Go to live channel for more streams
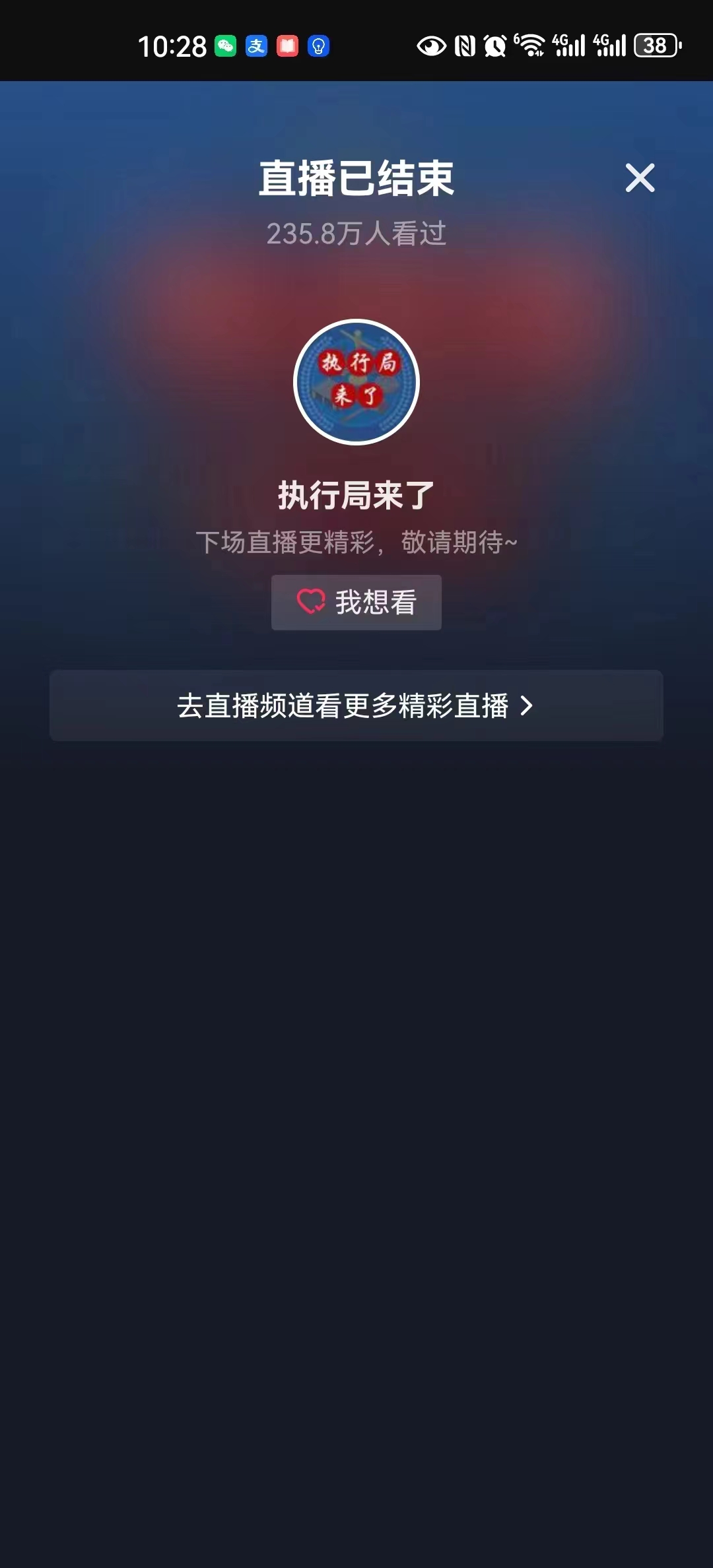Viewport: 713px width, 1568px height. coord(356,705)
